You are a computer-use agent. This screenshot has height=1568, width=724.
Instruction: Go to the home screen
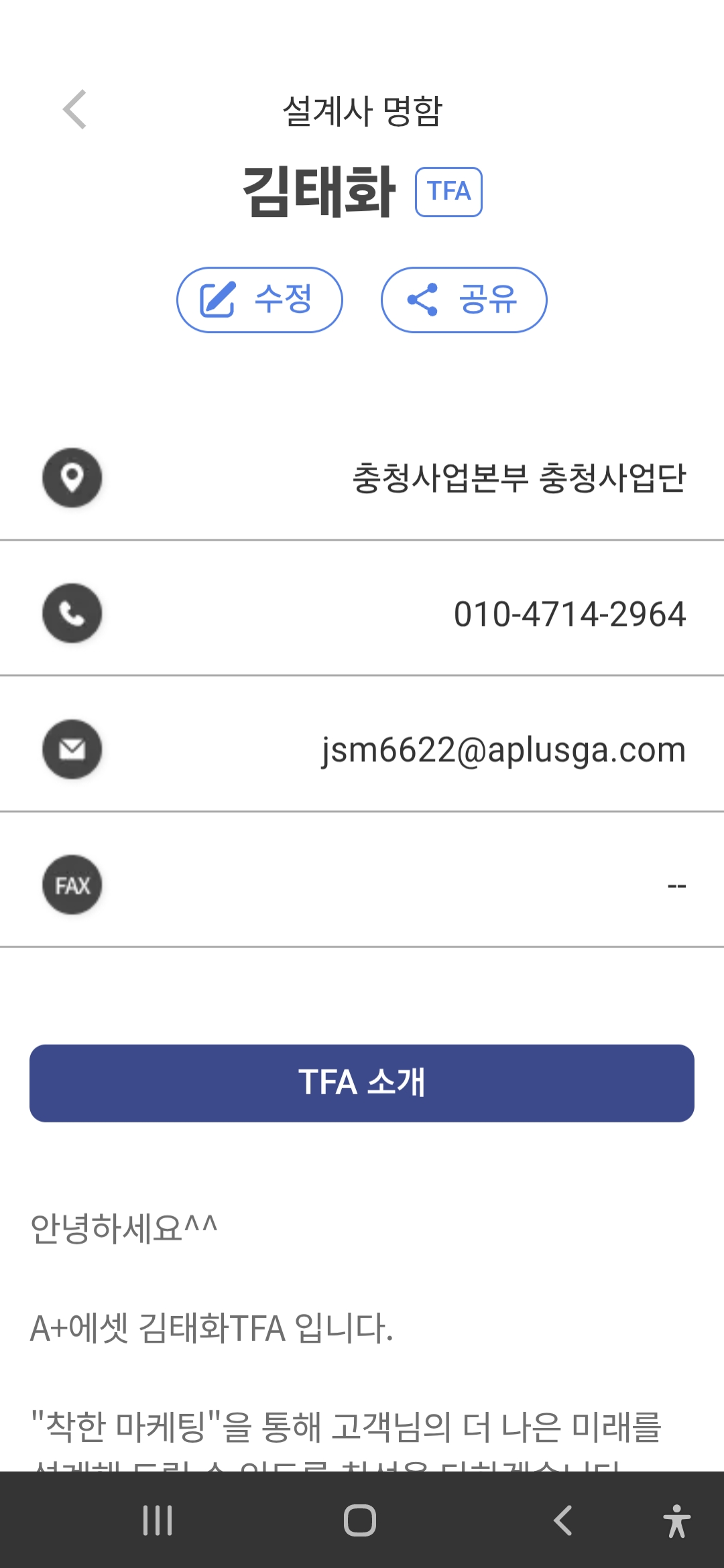click(x=360, y=1520)
